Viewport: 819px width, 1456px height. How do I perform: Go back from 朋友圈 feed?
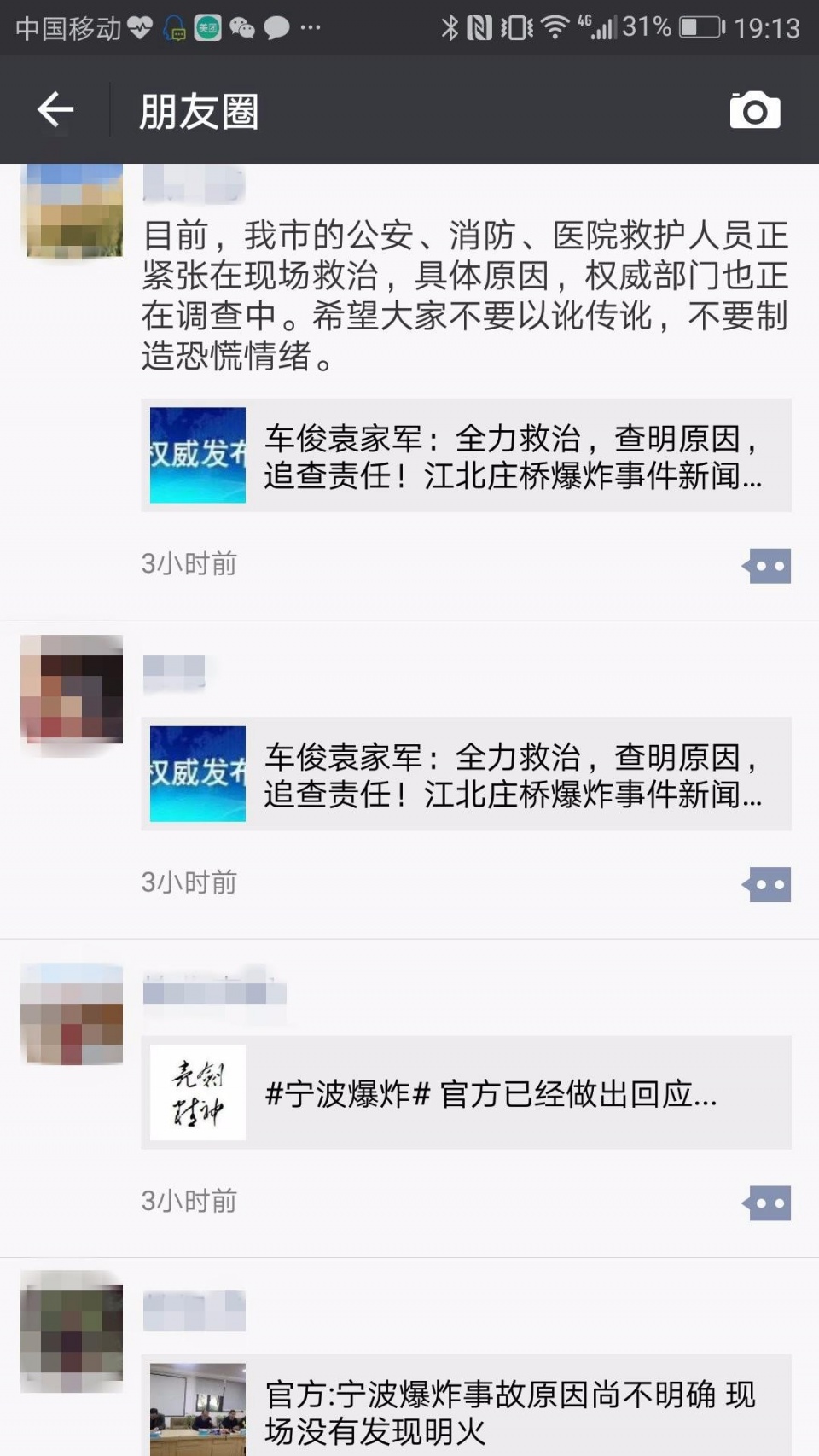point(55,110)
